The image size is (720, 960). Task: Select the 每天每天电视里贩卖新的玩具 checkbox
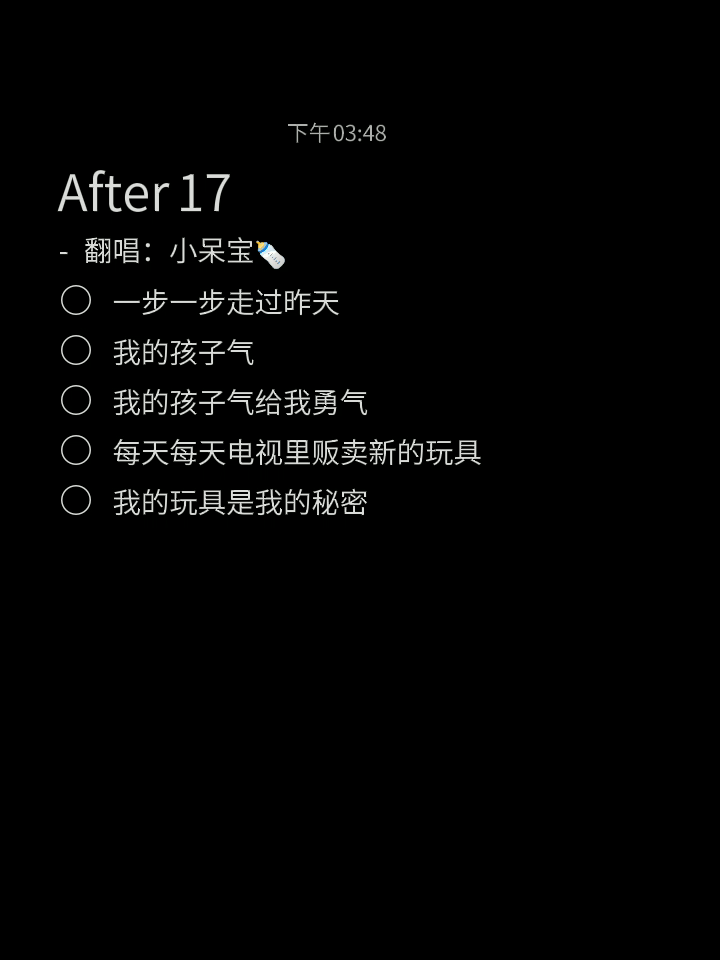76,451
